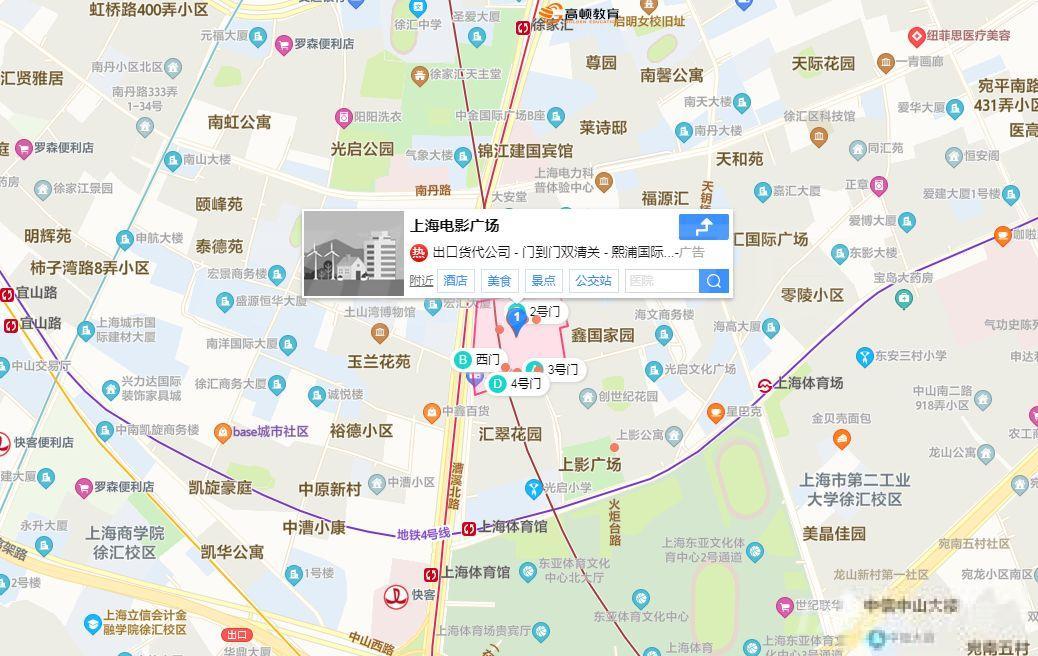Image resolution: width=1038 pixels, height=656 pixels.
Task: Get directions to 上海电影广场 via the route arrow
Action: point(703,227)
